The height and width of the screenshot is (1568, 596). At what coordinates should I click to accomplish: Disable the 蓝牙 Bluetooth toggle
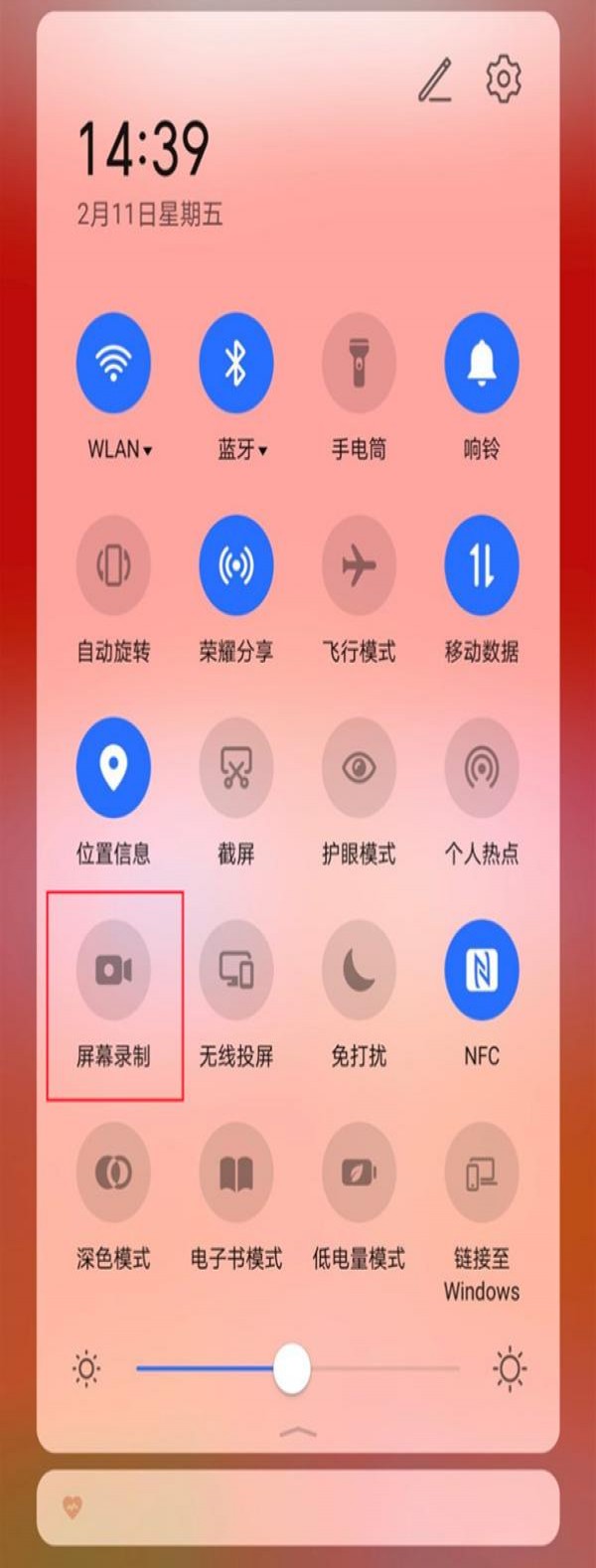tap(236, 363)
